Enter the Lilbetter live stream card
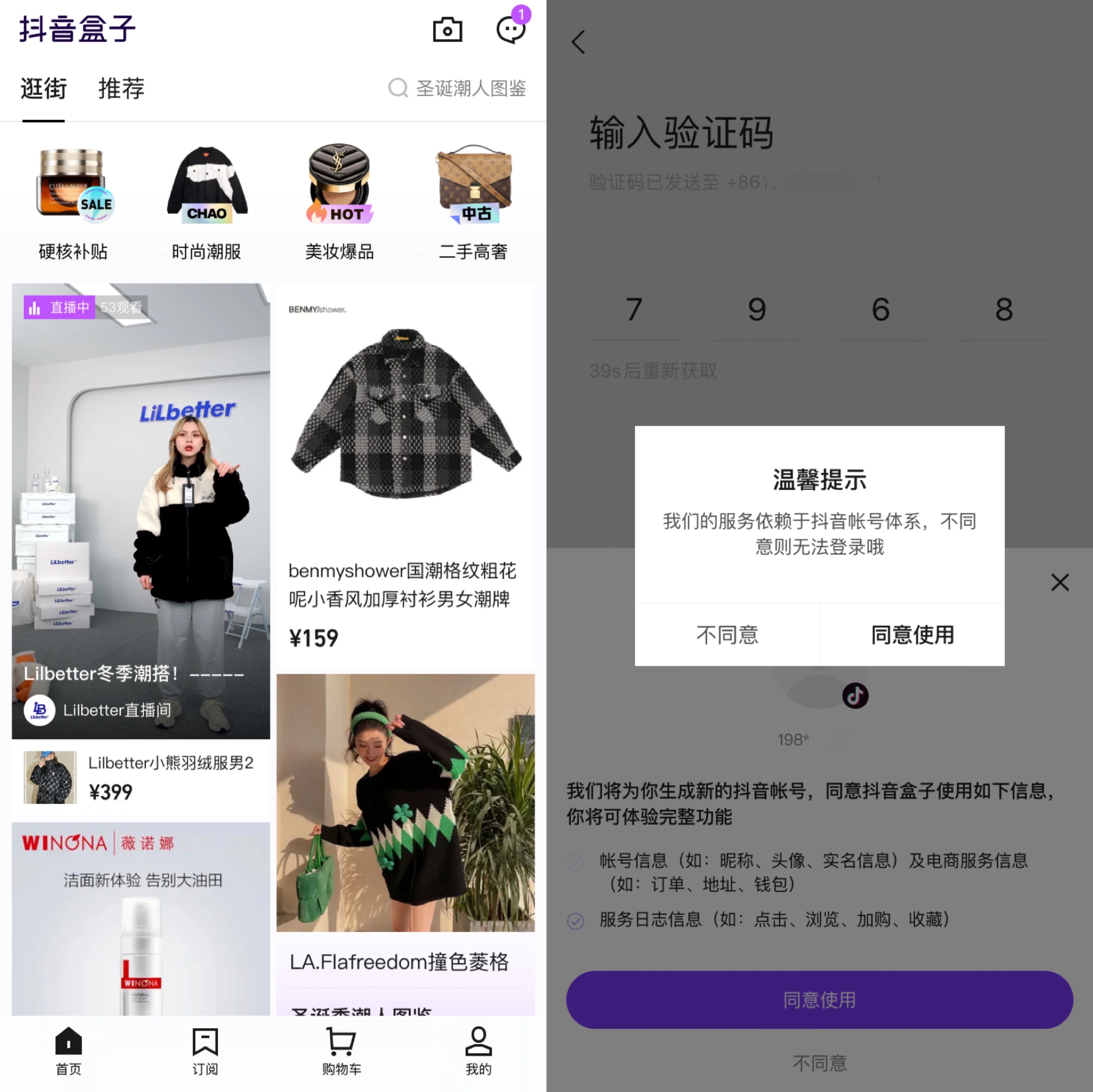Image resolution: width=1093 pixels, height=1092 pixels. click(141, 509)
